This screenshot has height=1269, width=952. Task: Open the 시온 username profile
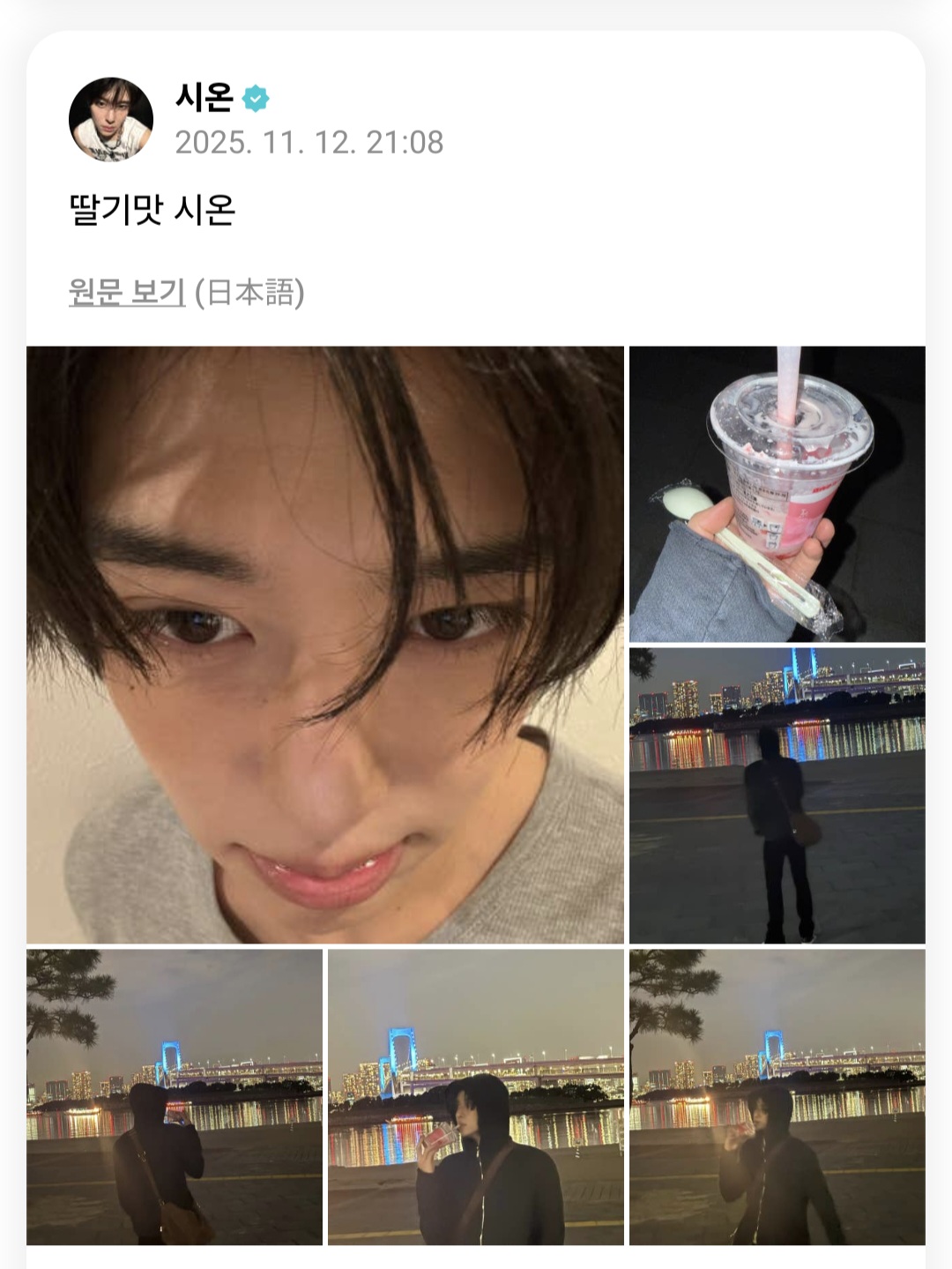point(205,97)
